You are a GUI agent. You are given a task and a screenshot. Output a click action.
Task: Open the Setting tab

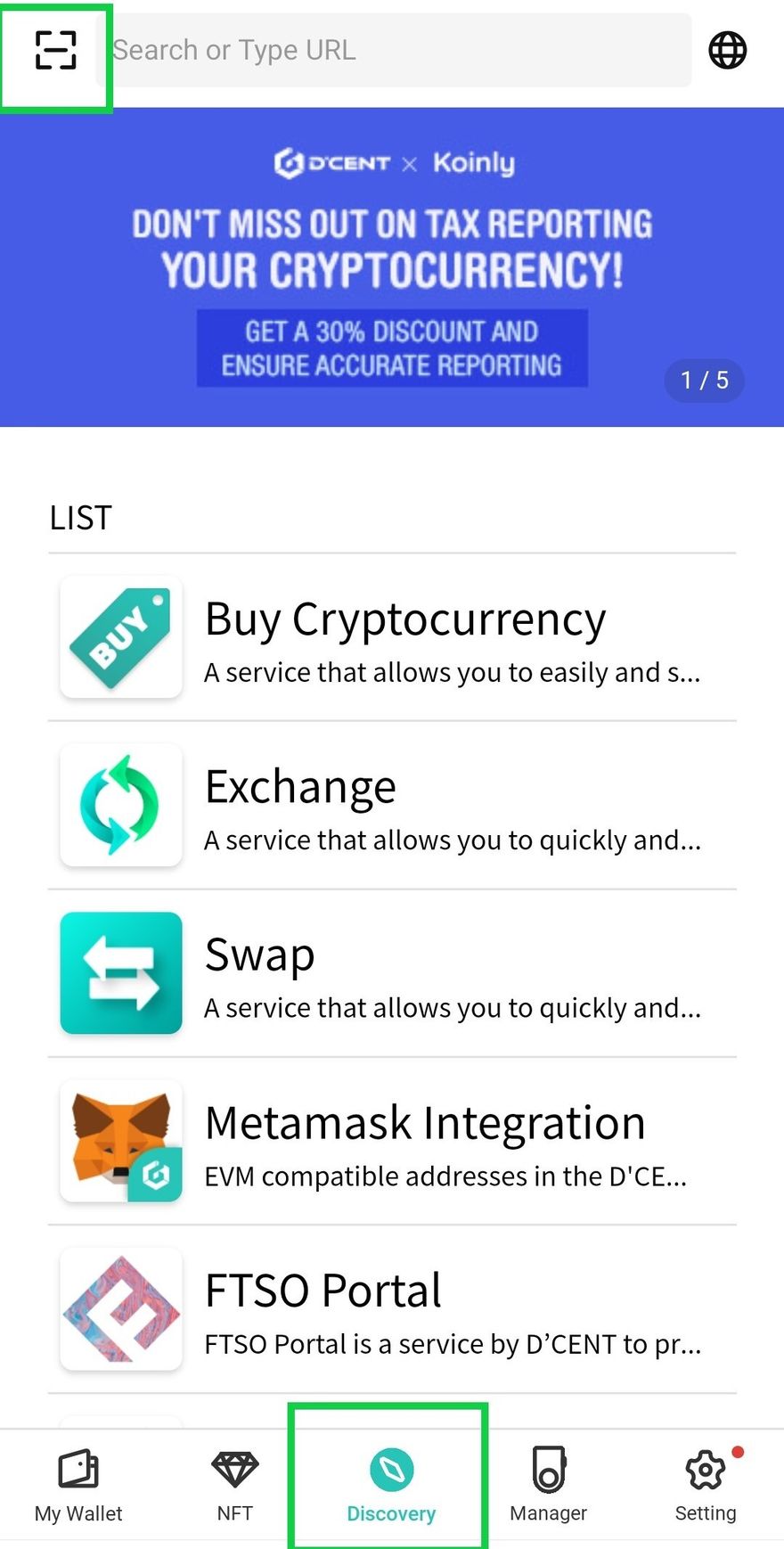click(705, 1484)
